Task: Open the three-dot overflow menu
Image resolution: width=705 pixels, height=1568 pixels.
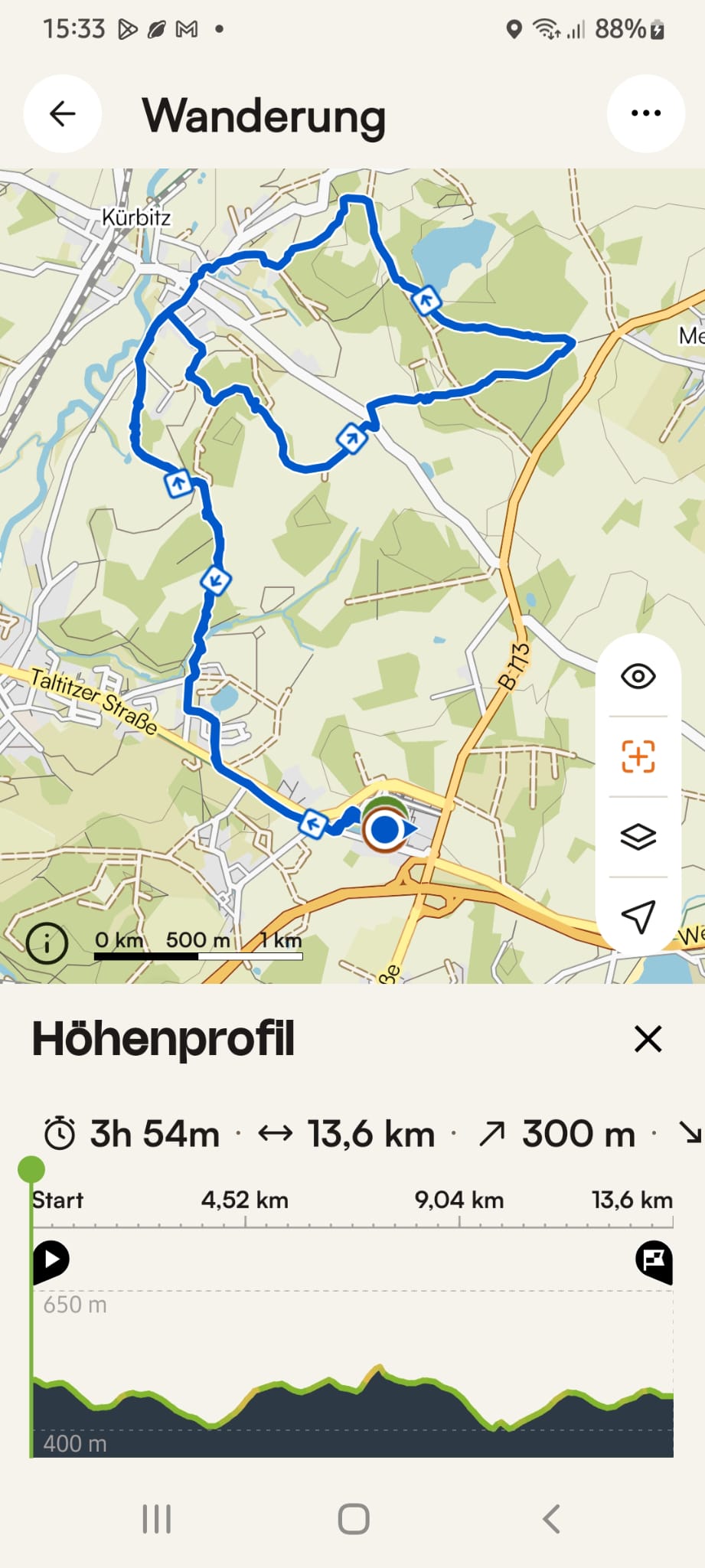Action: pos(645,113)
